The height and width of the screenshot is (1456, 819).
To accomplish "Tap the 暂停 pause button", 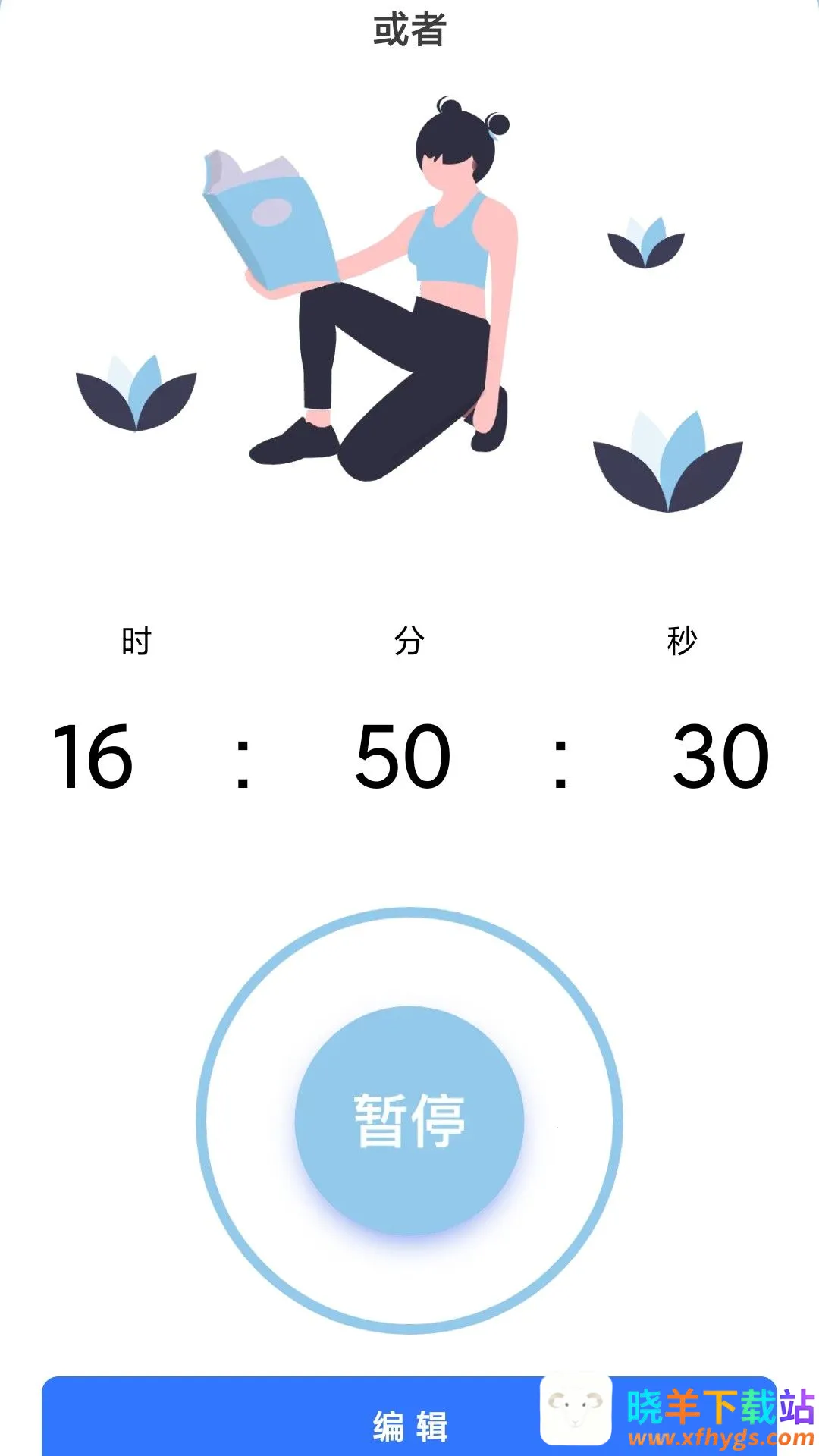I will (409, 1120).
